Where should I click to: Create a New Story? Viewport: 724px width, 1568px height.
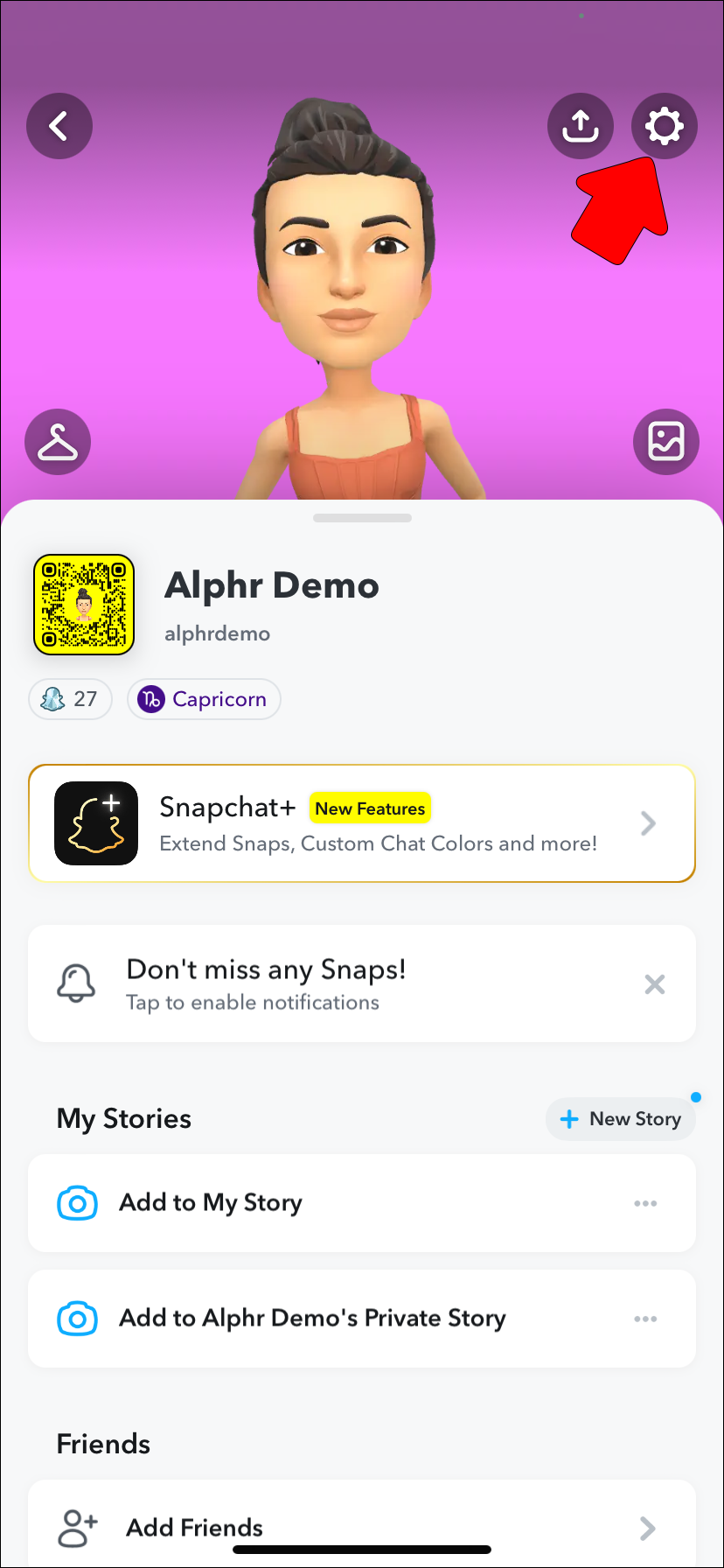point(621,1119)
